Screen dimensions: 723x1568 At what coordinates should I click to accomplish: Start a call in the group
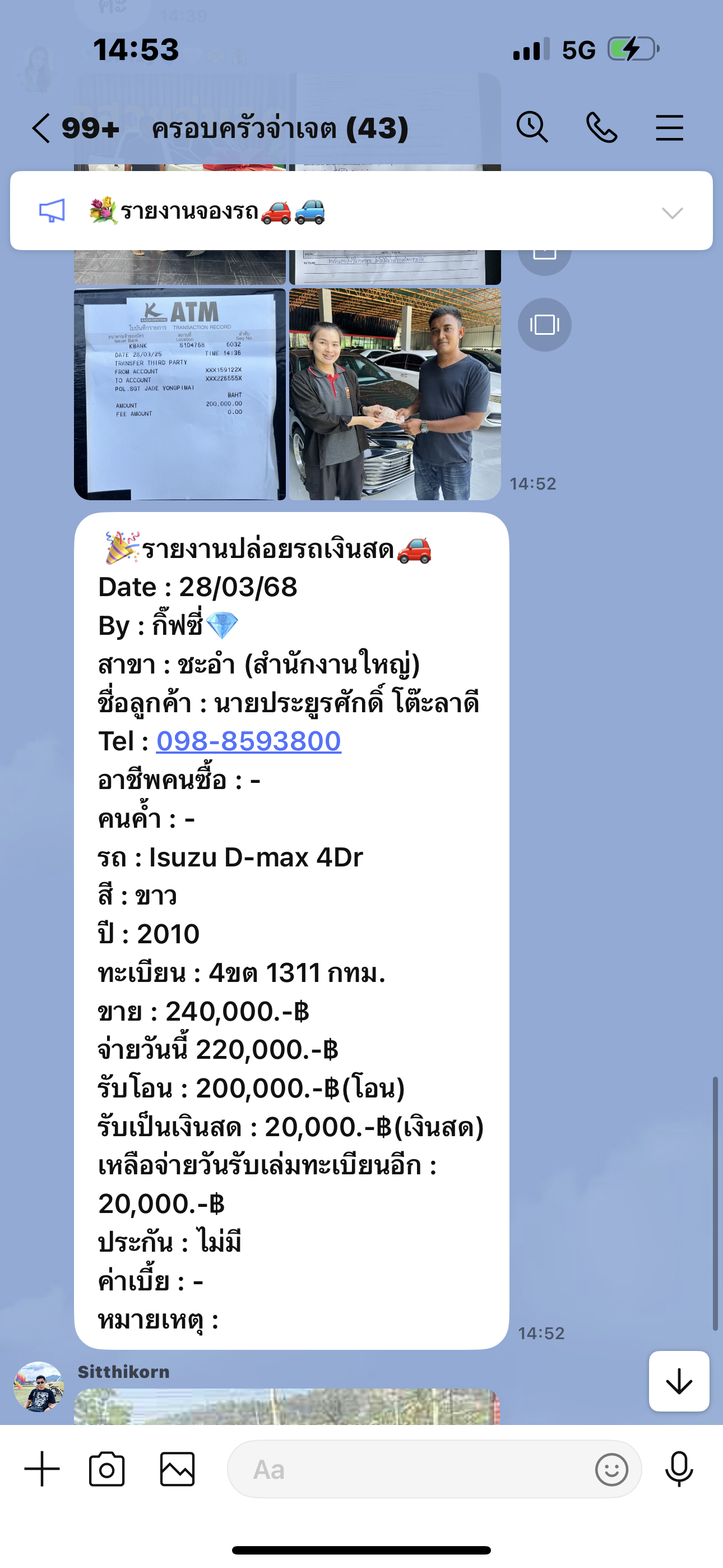(x=601, y=128)
